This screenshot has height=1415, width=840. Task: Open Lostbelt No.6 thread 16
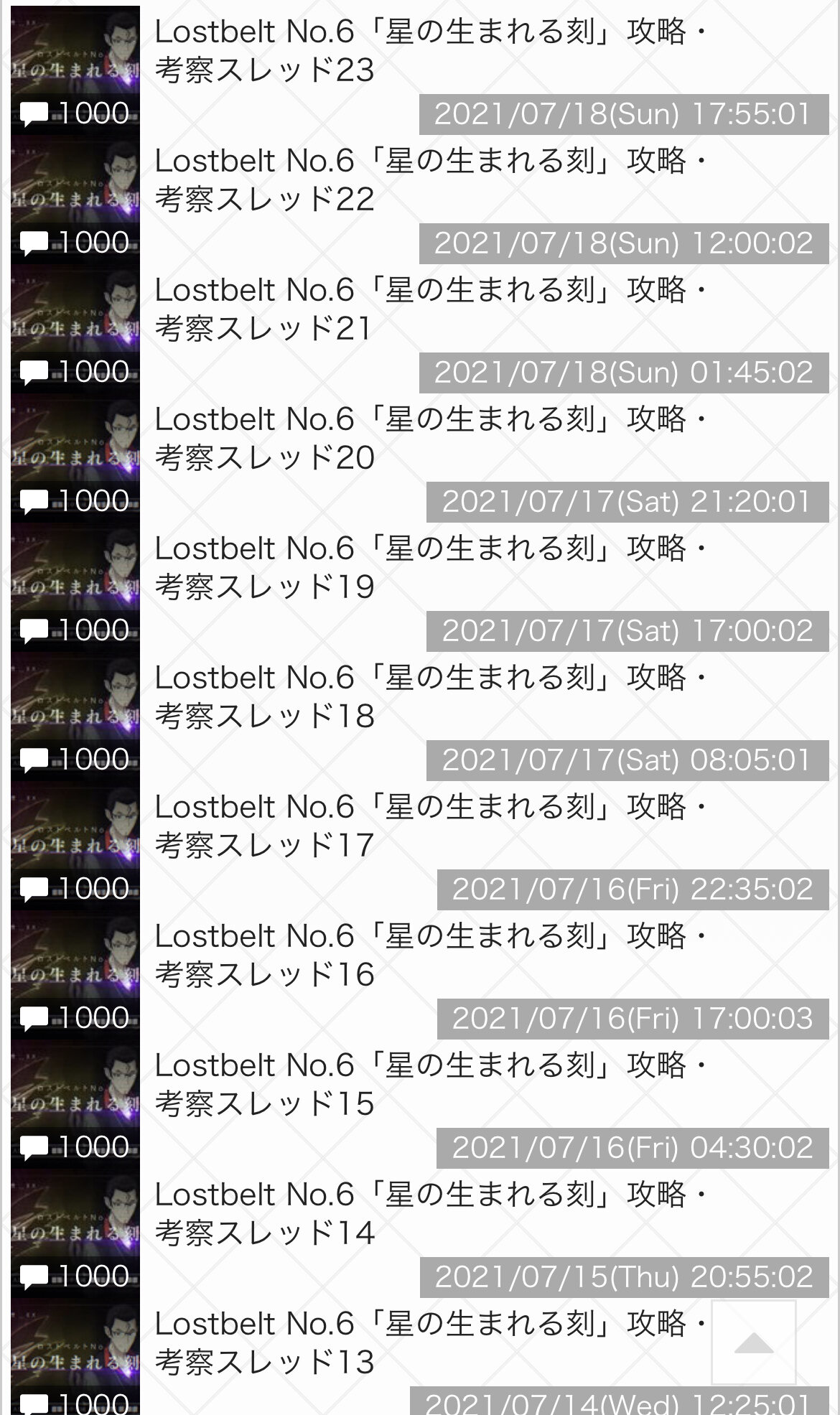[429, 956]
